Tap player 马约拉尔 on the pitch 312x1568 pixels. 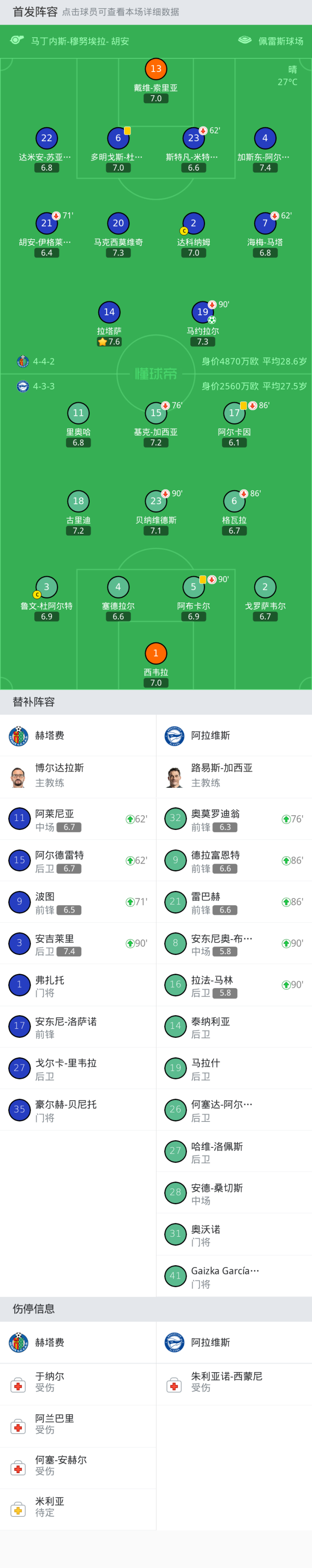(x=203, y=313)
